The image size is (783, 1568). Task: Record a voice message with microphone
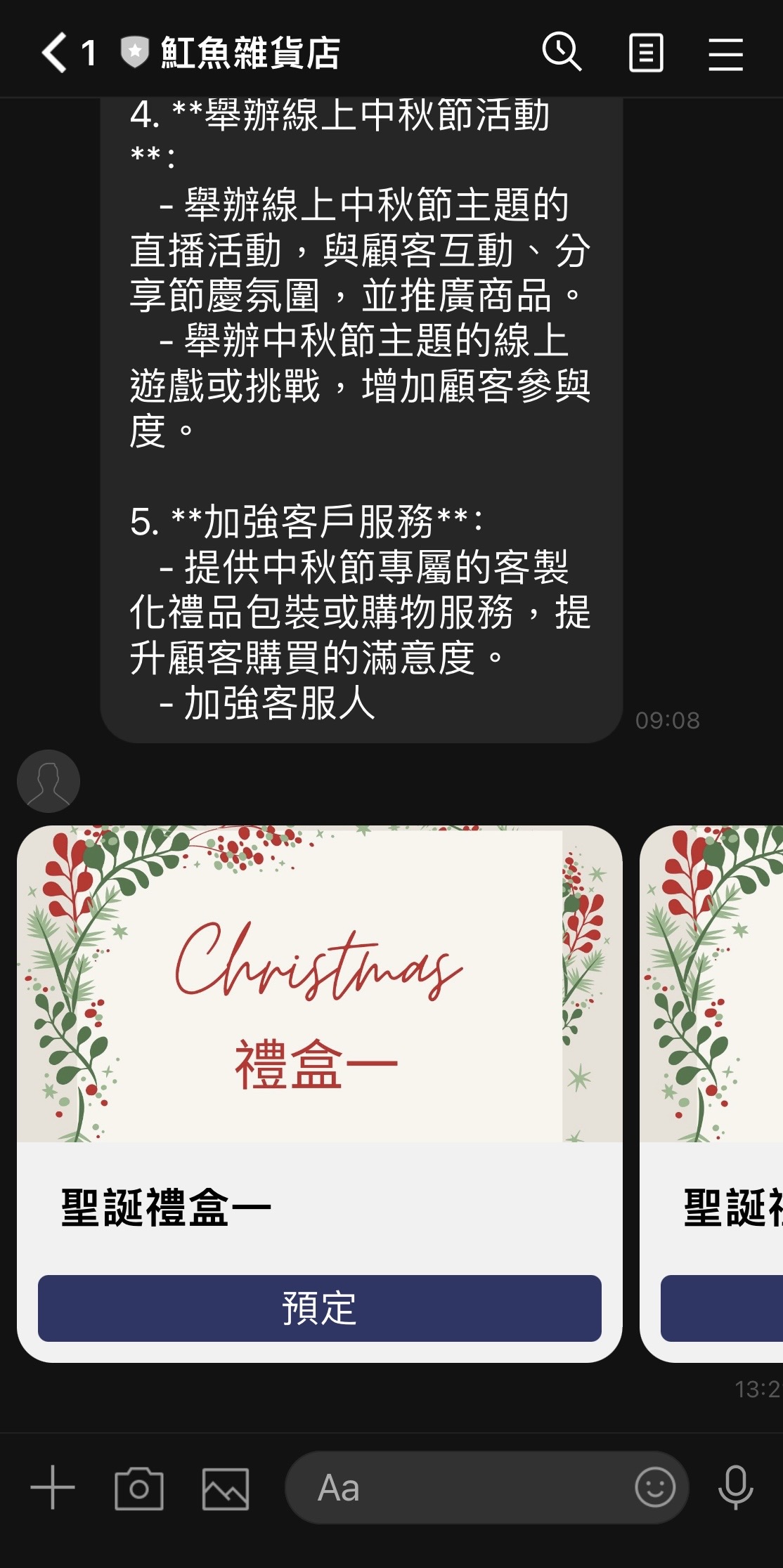point(735,1487)
